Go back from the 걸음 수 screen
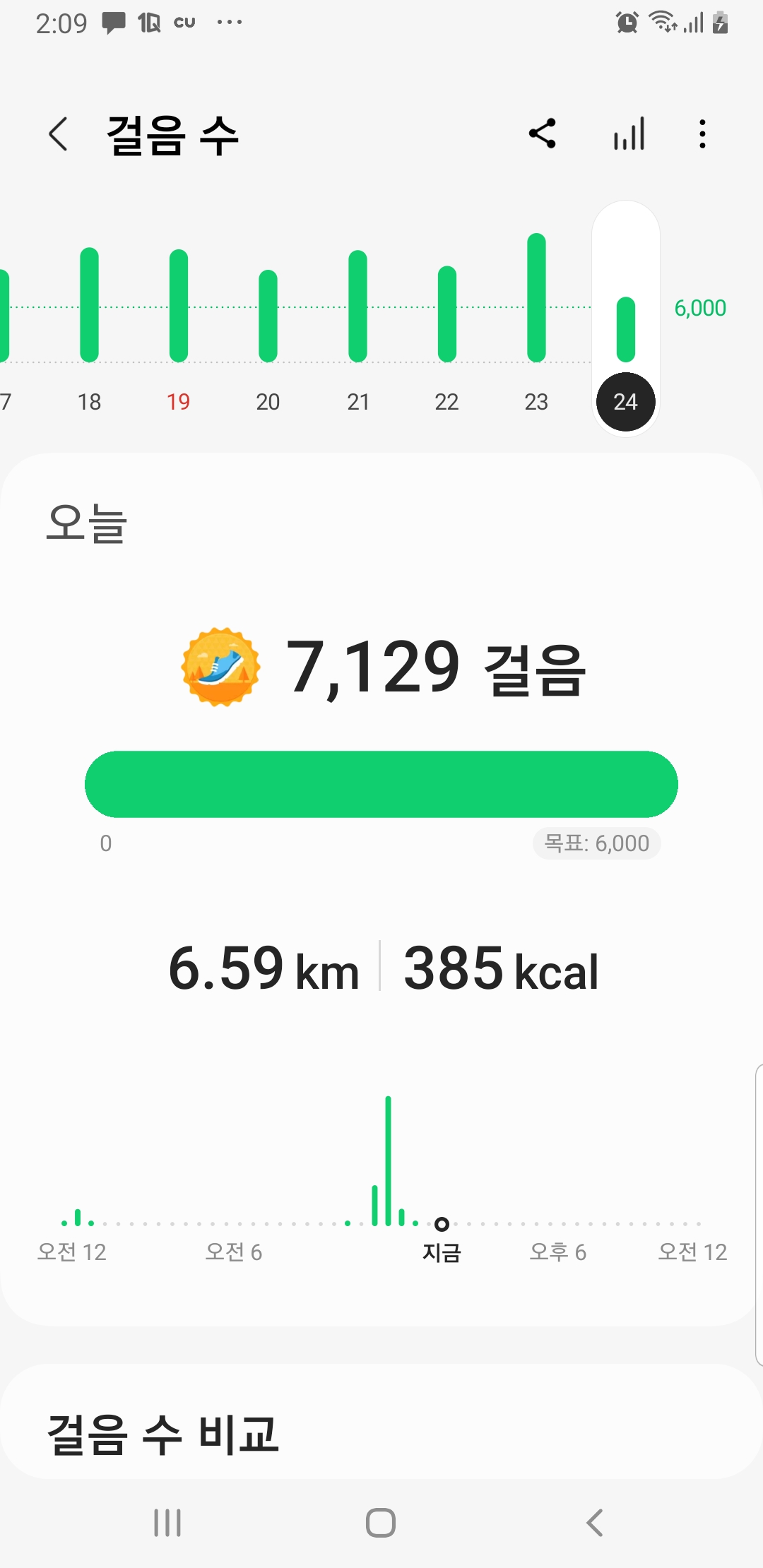Image resolution: width=763 pixels, height=1568 pixels. [59, 134]
